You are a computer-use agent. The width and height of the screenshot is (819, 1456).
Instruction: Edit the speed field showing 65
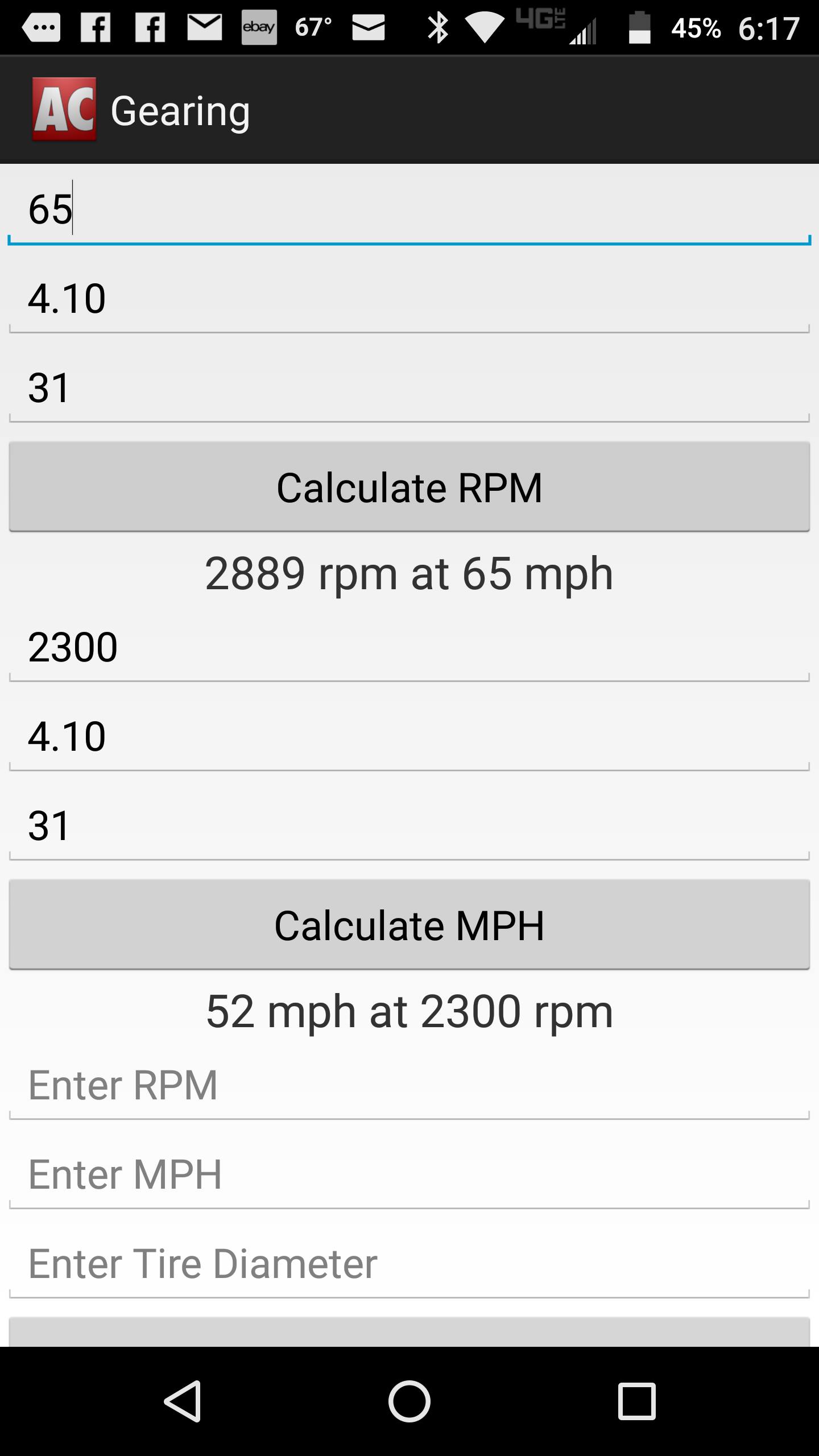pos(409,209)
